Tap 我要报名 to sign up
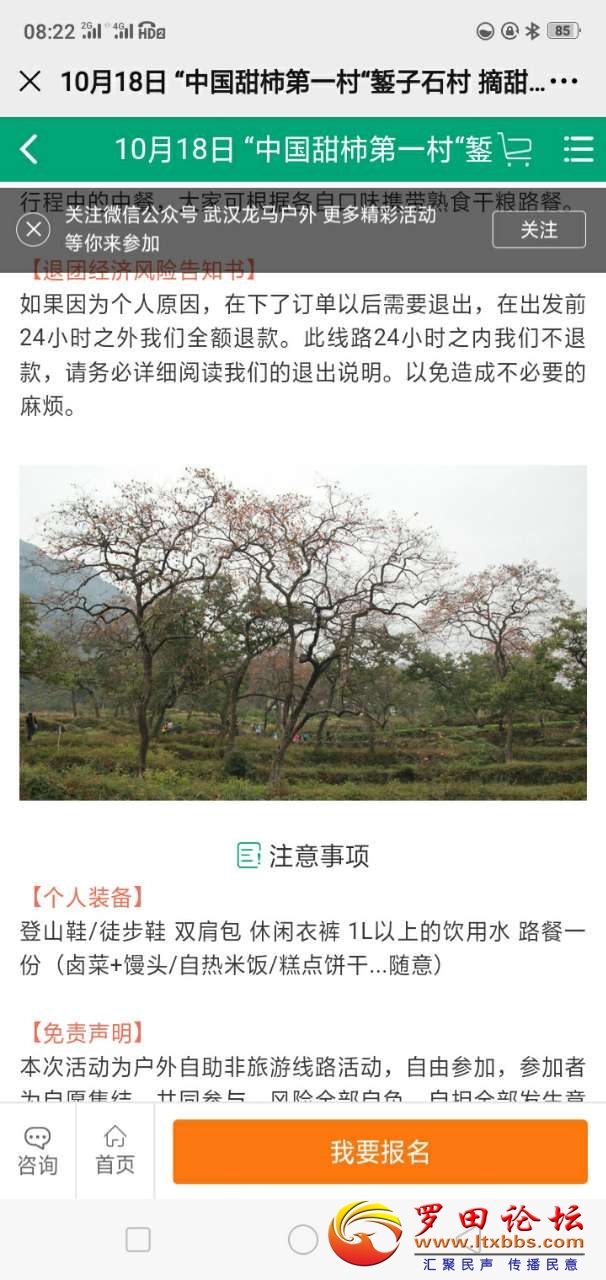This screenshot has height=1280, width=606. coord(380,1151)
